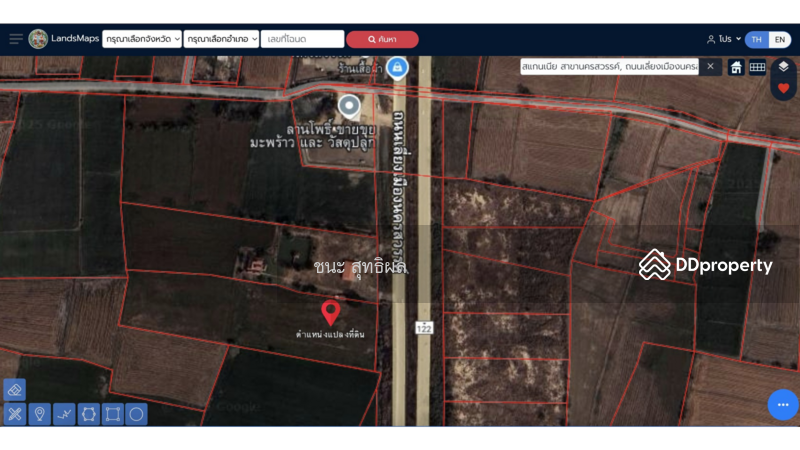Viewport: 800px width, 450px height.
Task: Switch language to TH
Action: click(756, 39)
